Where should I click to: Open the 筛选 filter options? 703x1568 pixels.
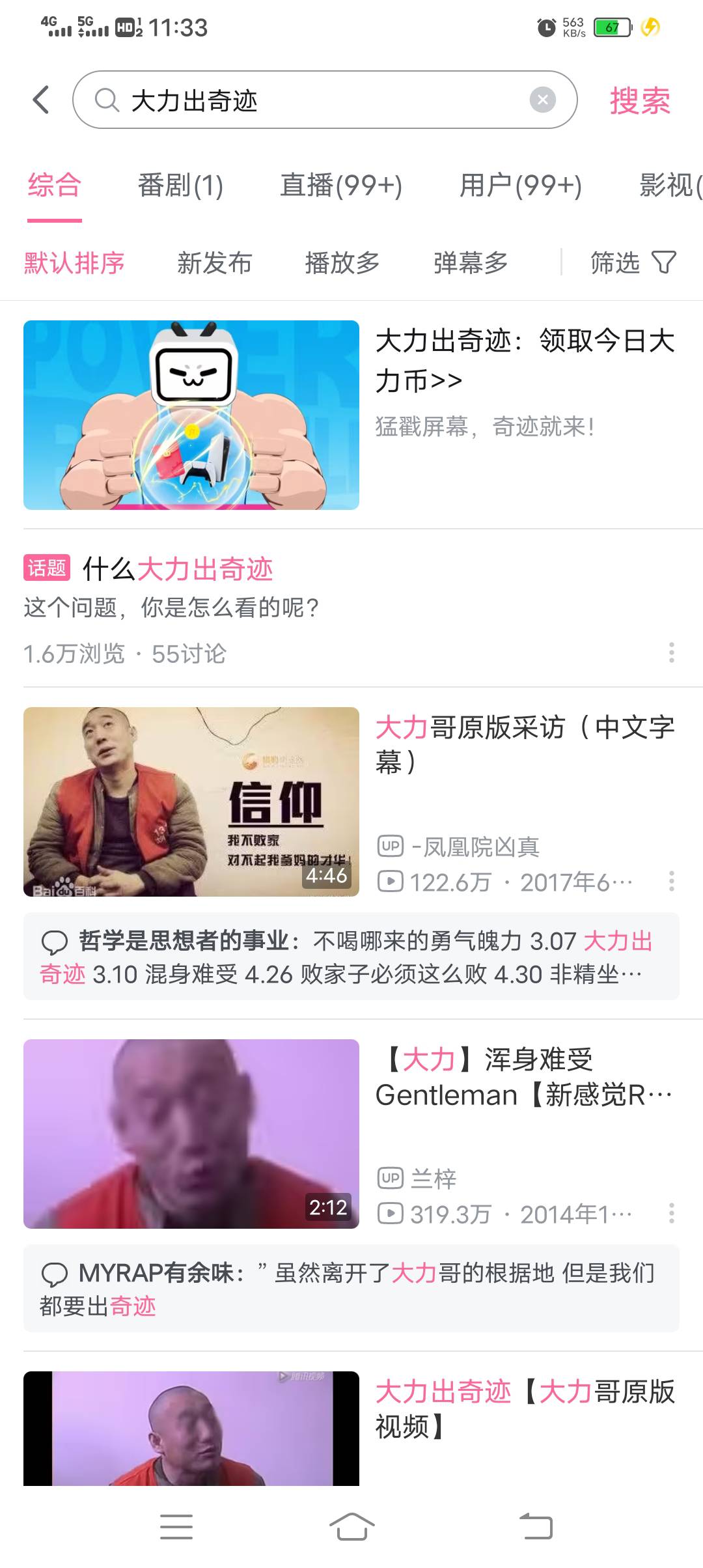[633, 263]
